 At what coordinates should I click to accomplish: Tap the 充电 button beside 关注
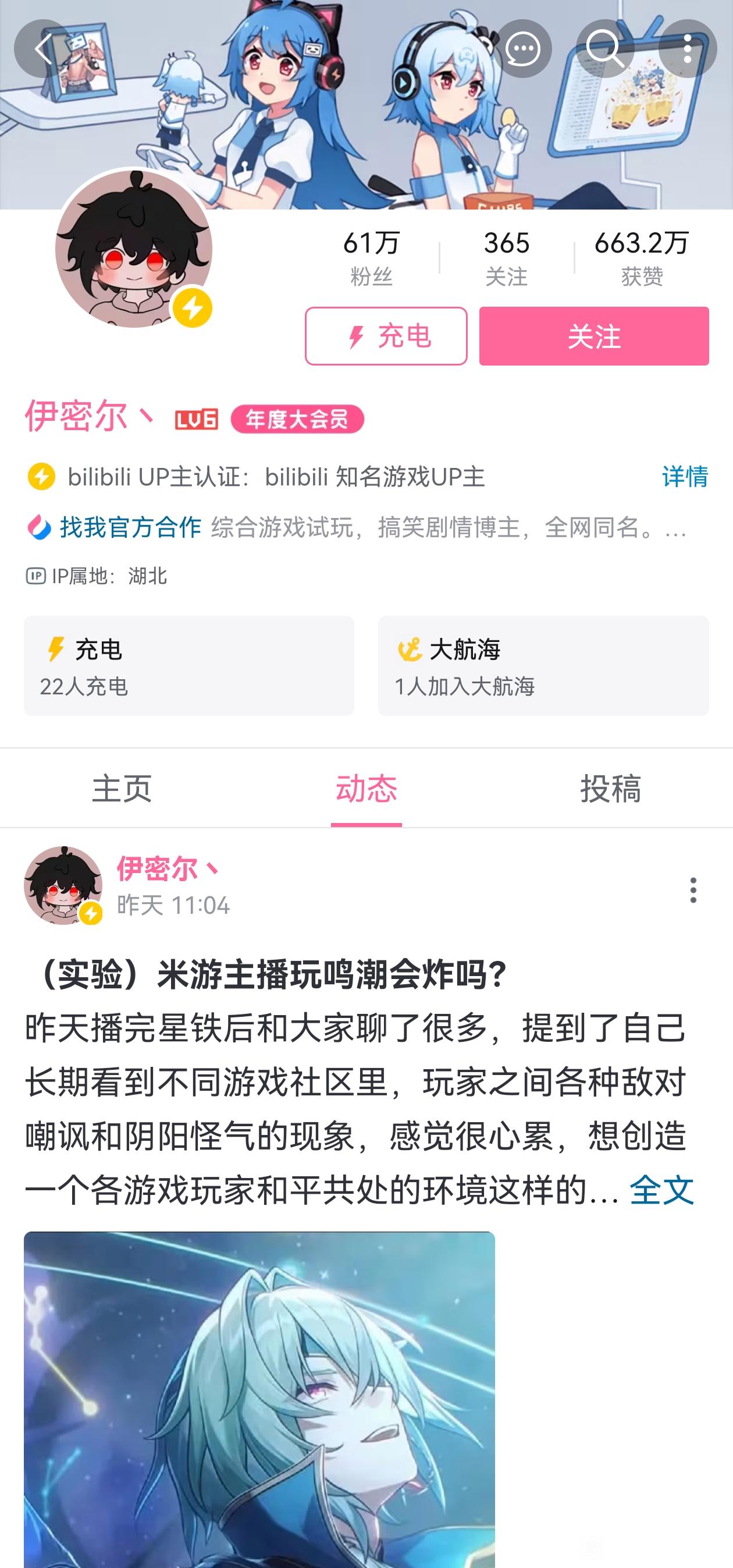(386, 336)
